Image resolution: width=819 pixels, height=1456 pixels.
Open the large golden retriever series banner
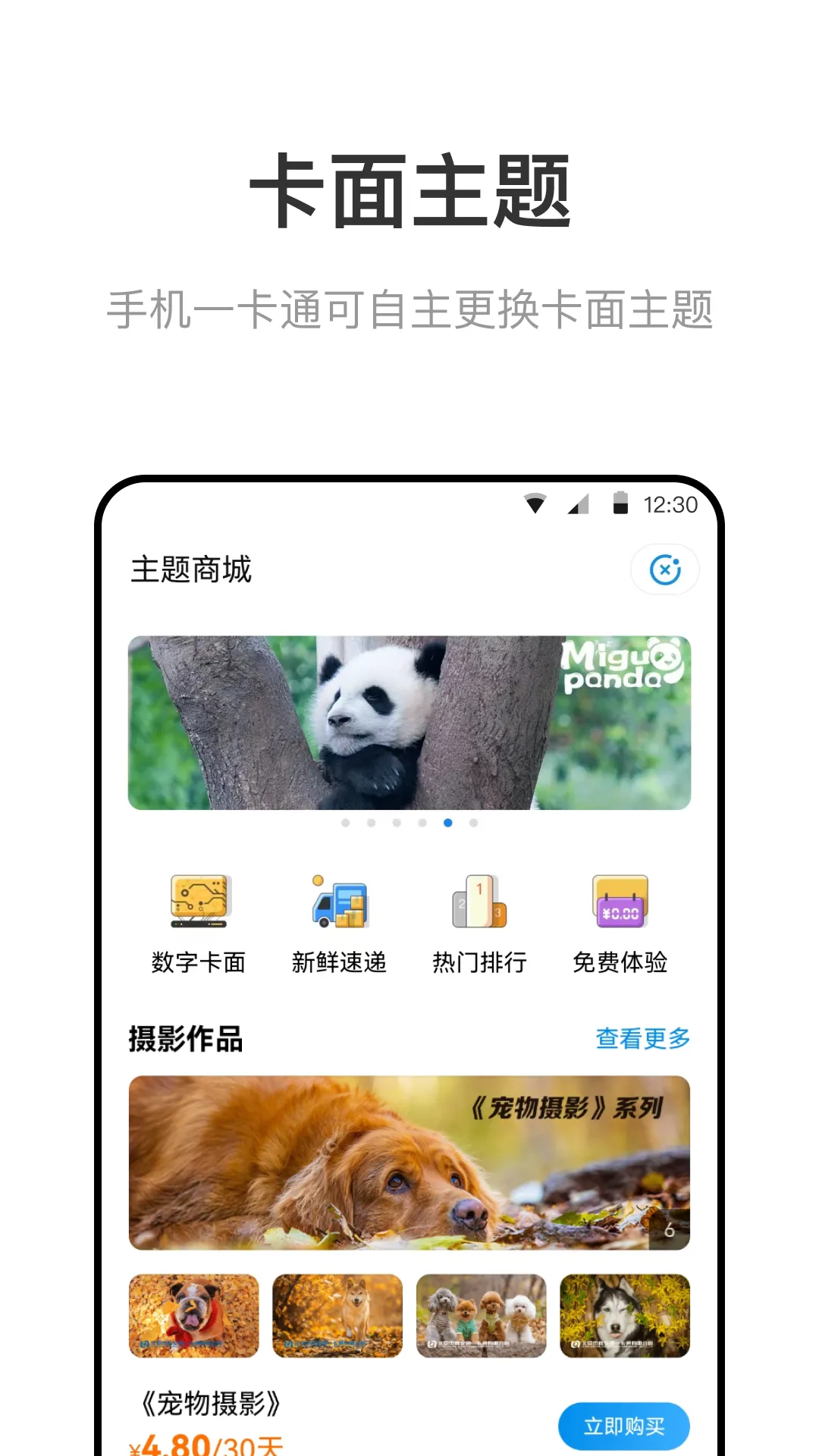click(412, 1159)
